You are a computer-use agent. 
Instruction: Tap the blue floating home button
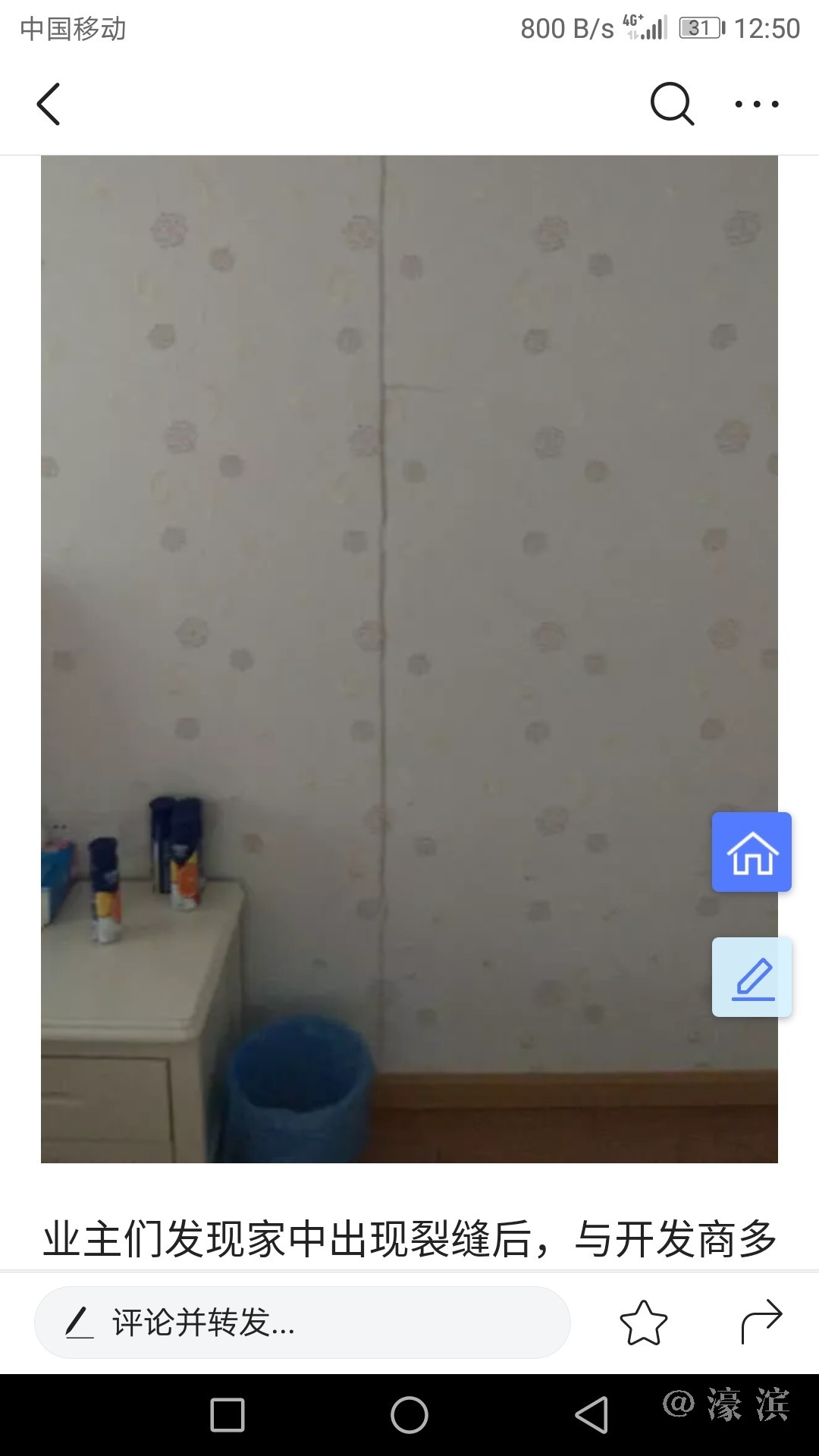click(752, 852)
